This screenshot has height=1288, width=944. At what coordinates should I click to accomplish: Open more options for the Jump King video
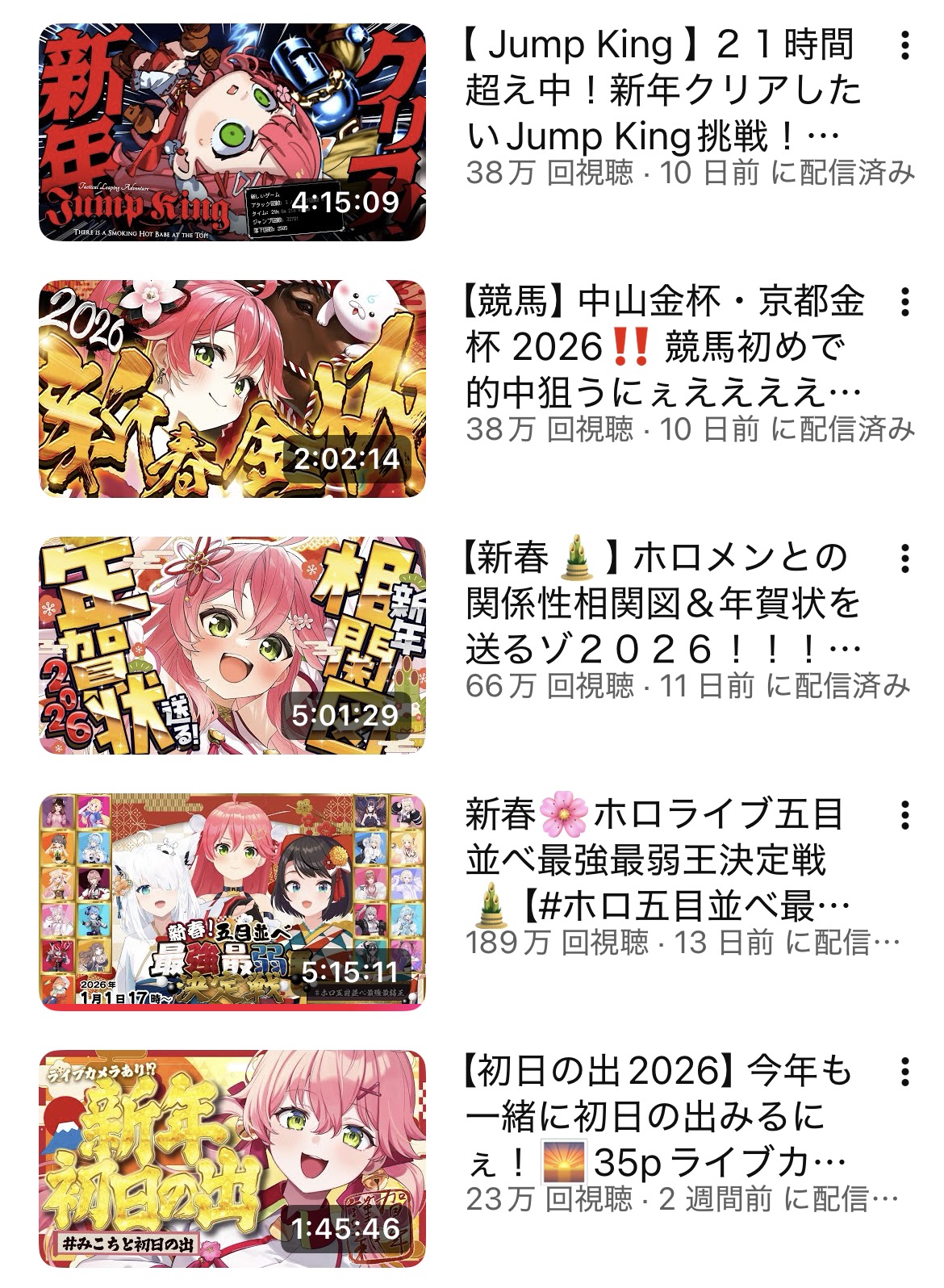pyautogui.click(x=905, y=45)
